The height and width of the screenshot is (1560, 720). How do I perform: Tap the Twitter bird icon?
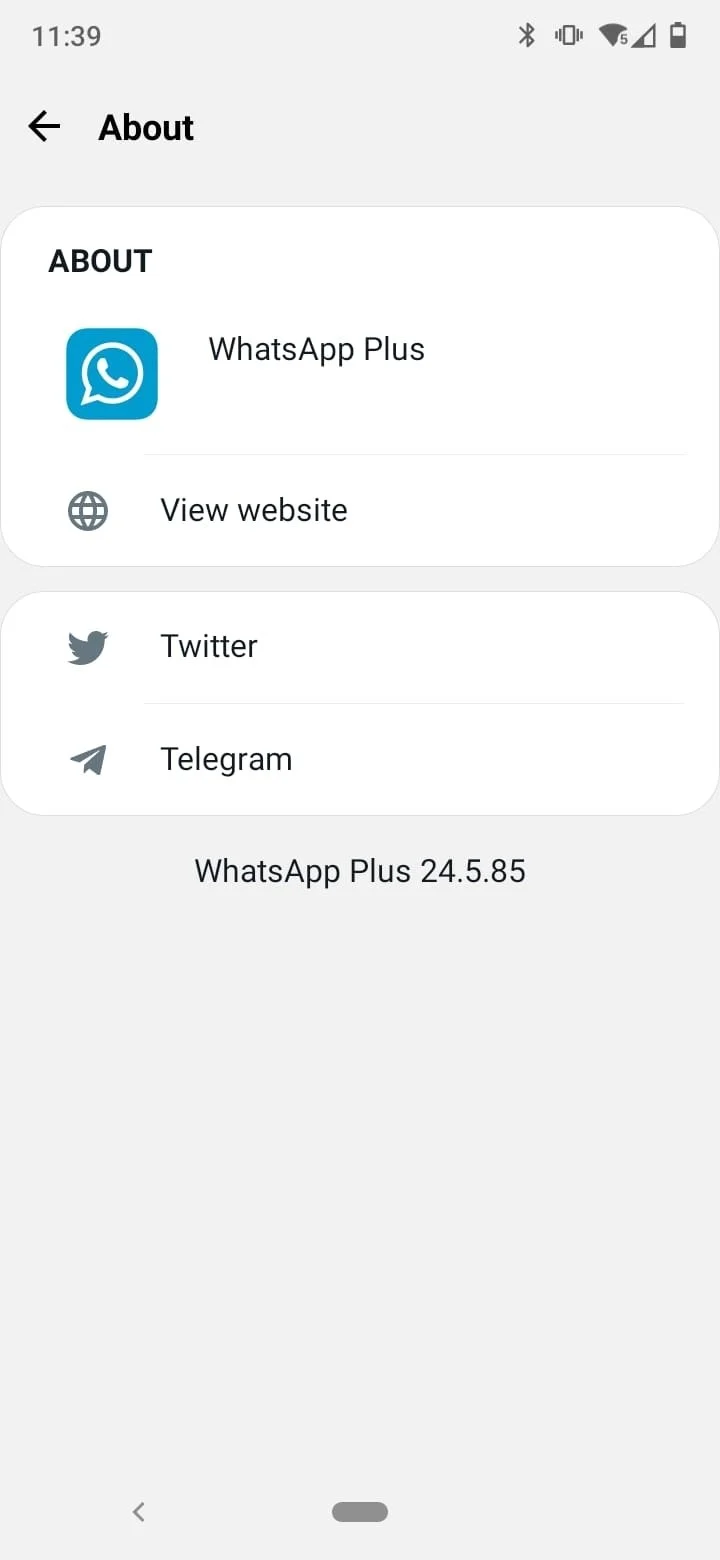point(88,646)
